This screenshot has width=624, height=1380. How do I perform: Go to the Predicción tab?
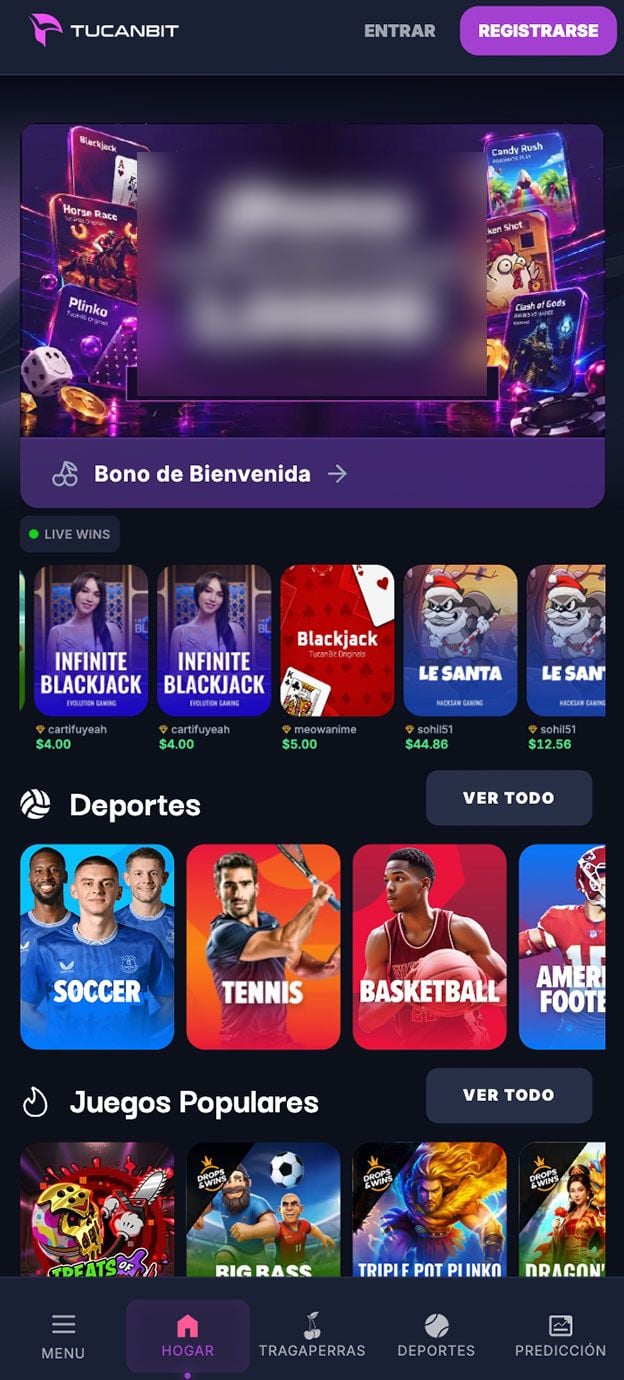[x=560, y=1336]
